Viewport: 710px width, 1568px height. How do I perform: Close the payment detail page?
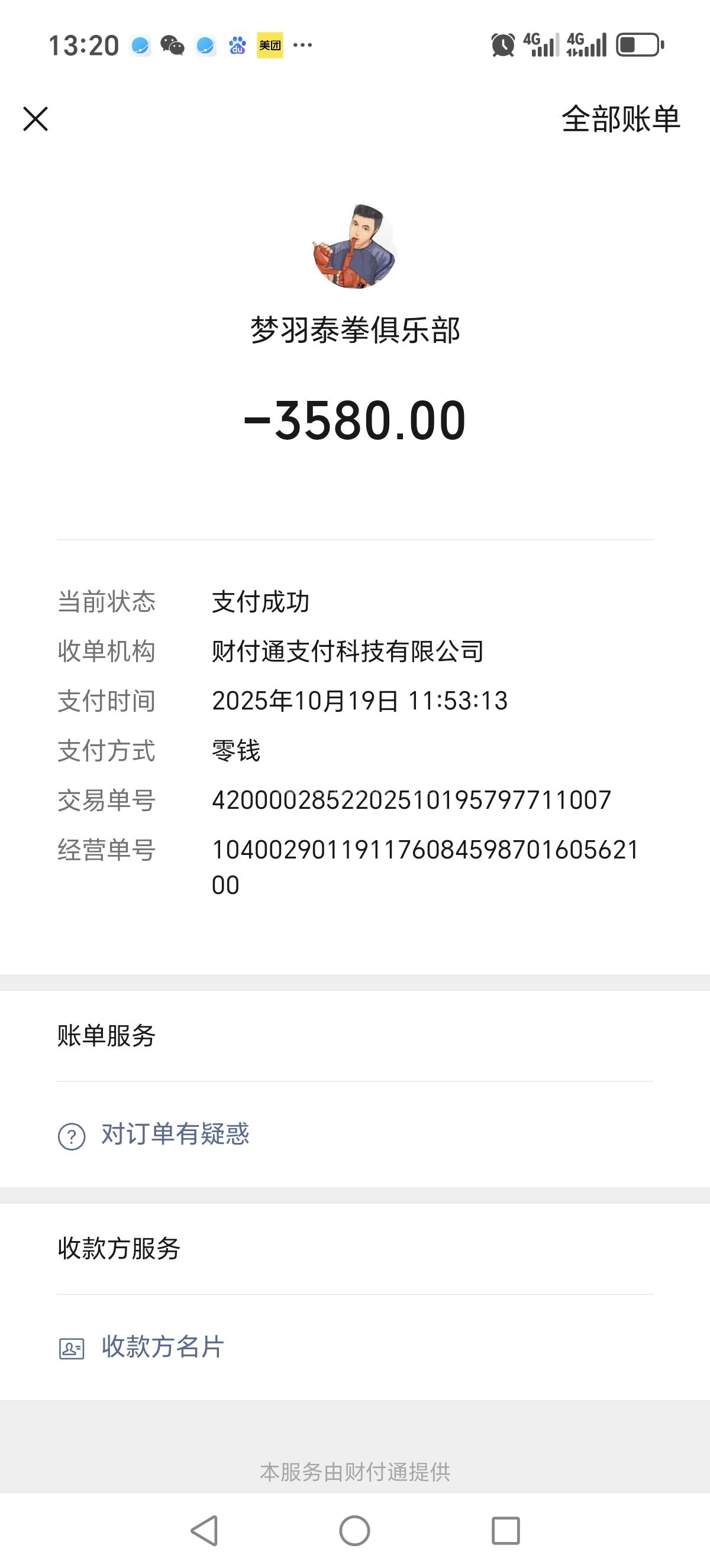35,119
